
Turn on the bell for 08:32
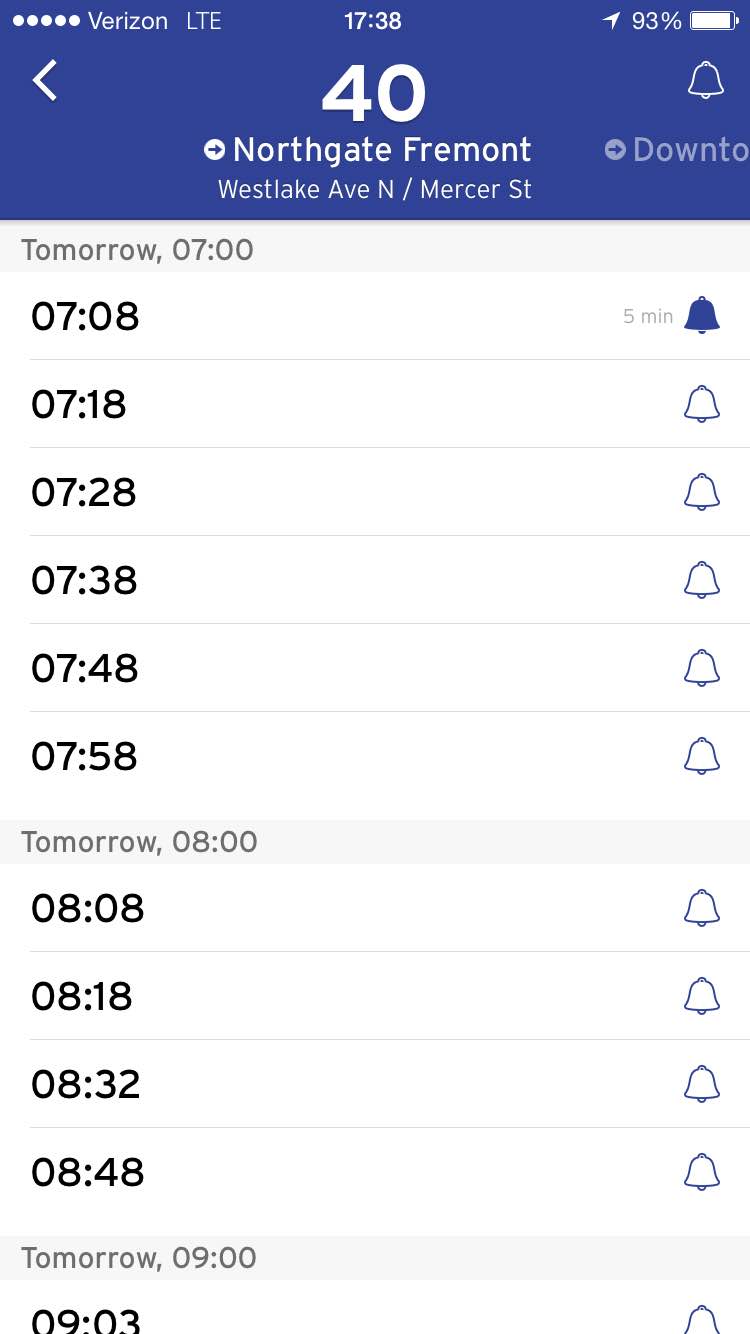[702, 1084]
